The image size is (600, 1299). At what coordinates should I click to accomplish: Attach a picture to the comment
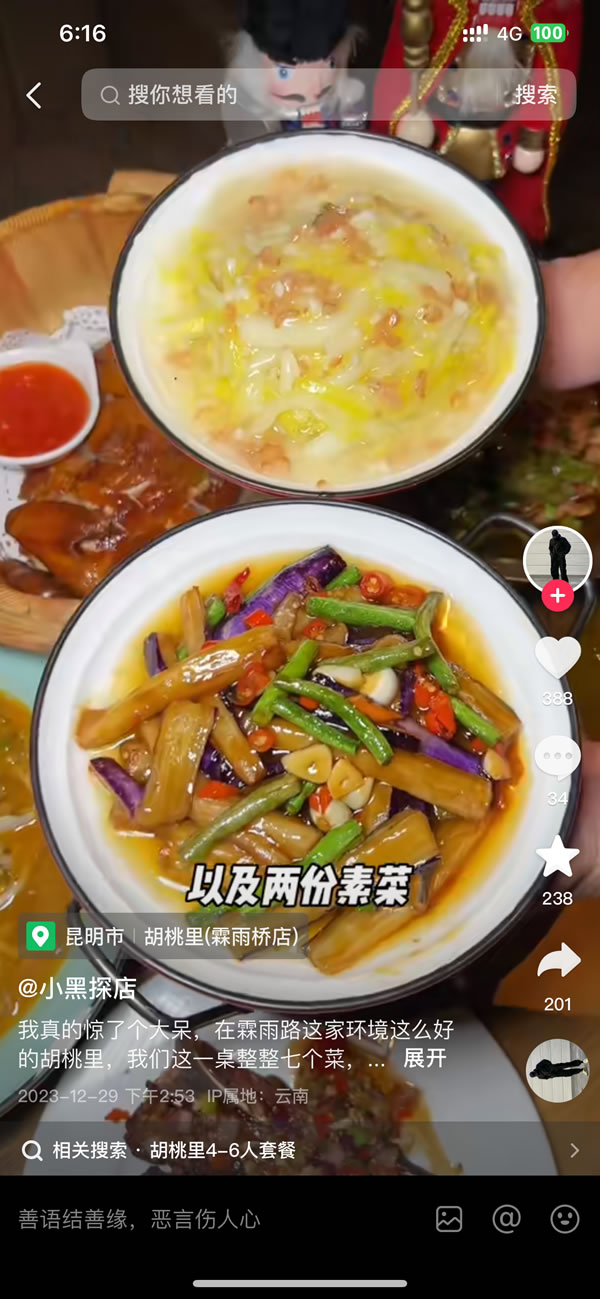coord(449,1218)
